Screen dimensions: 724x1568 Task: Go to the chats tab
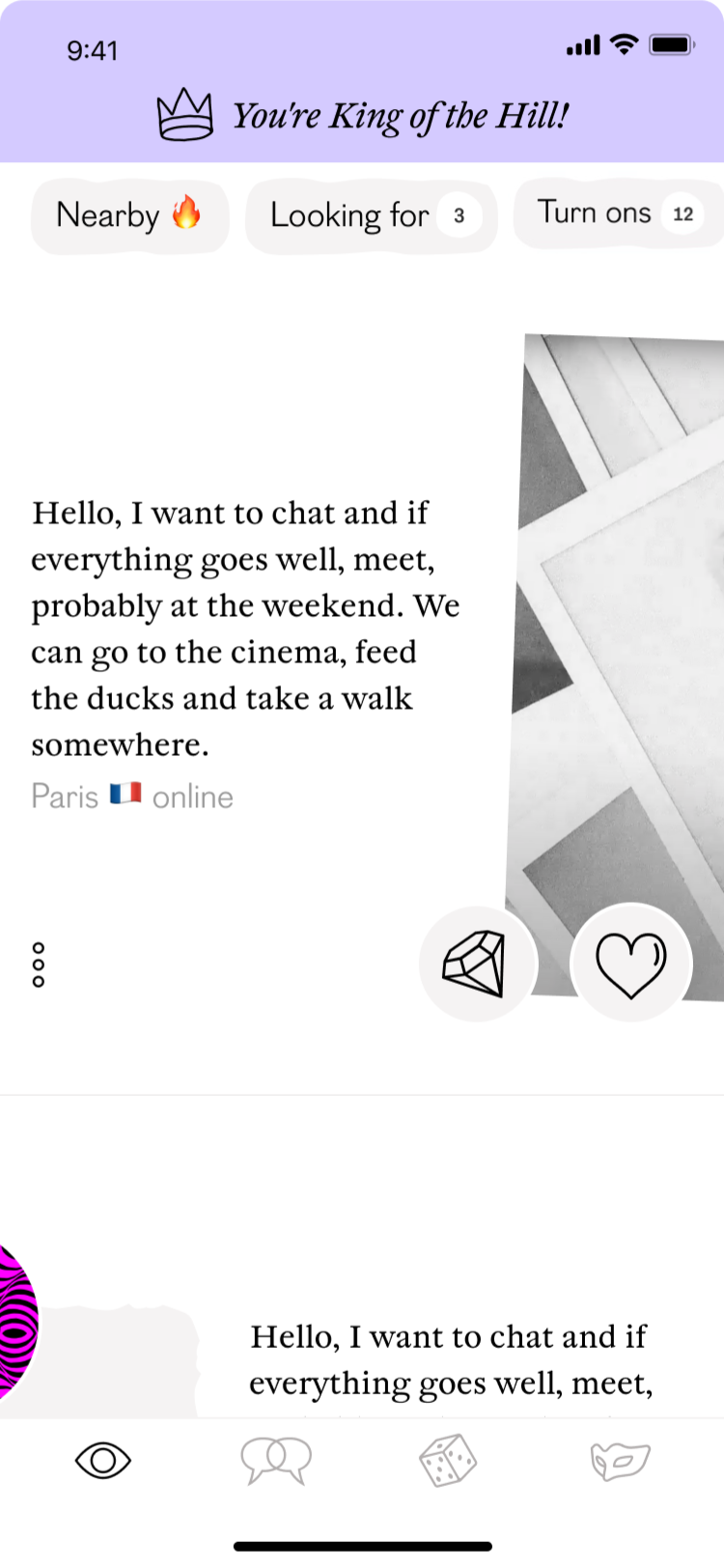[276, 1460]
